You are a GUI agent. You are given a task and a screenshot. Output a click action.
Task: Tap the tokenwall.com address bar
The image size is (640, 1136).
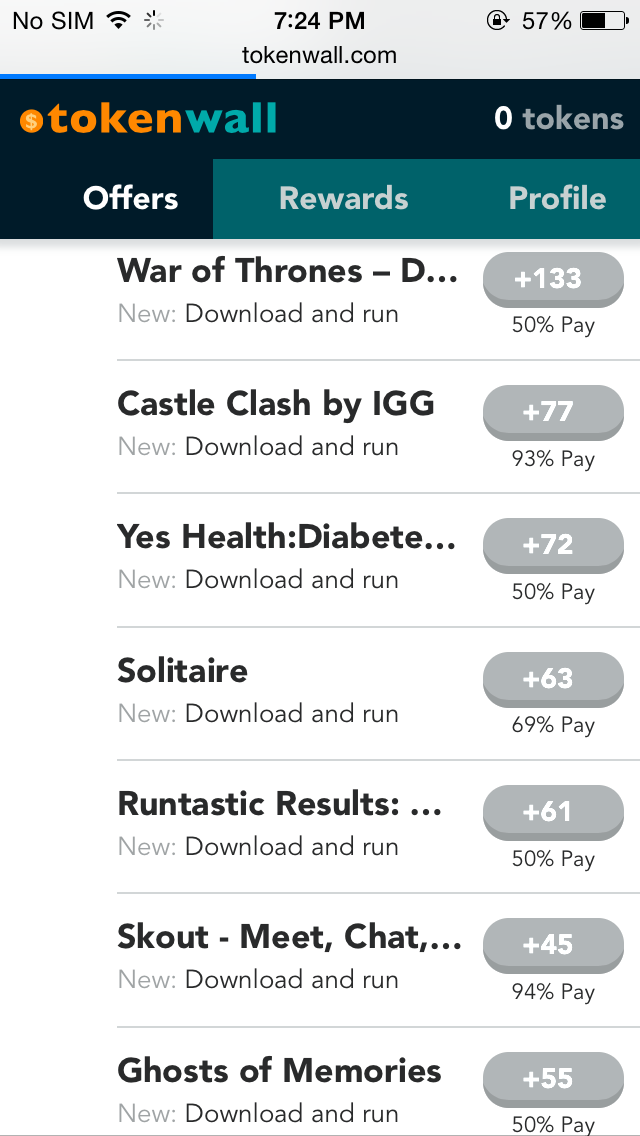[x=320, y=55]
